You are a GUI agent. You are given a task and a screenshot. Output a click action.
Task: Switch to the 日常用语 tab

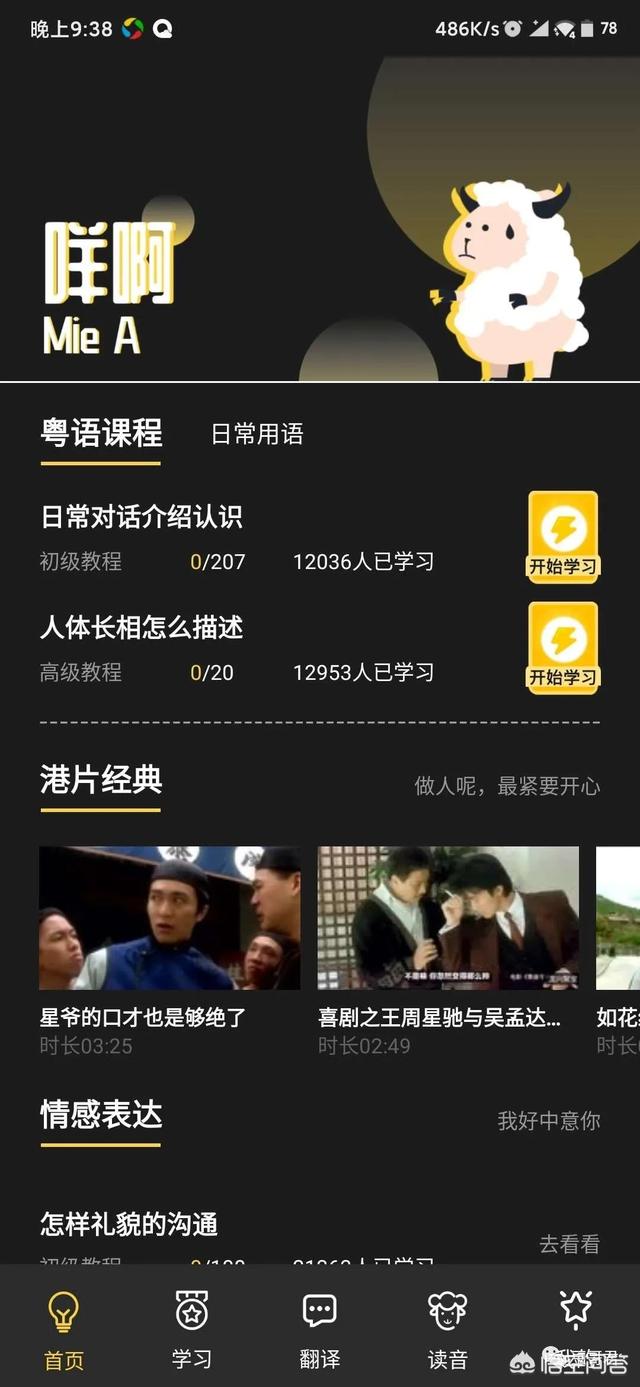coord(257,434)
